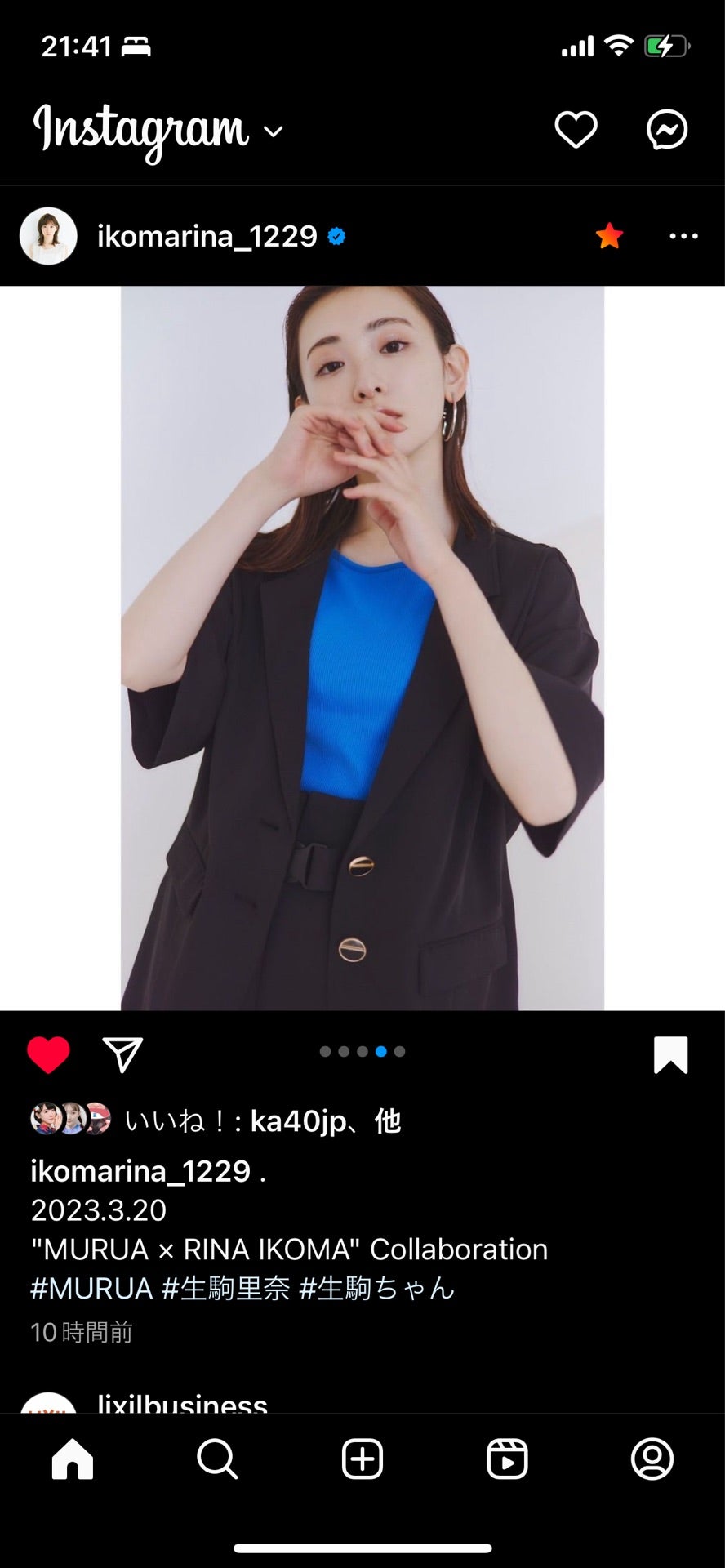Viewport: 725px width, 1568px height.
Task: Open the Reels tab icon
Action: (507, 1460)
